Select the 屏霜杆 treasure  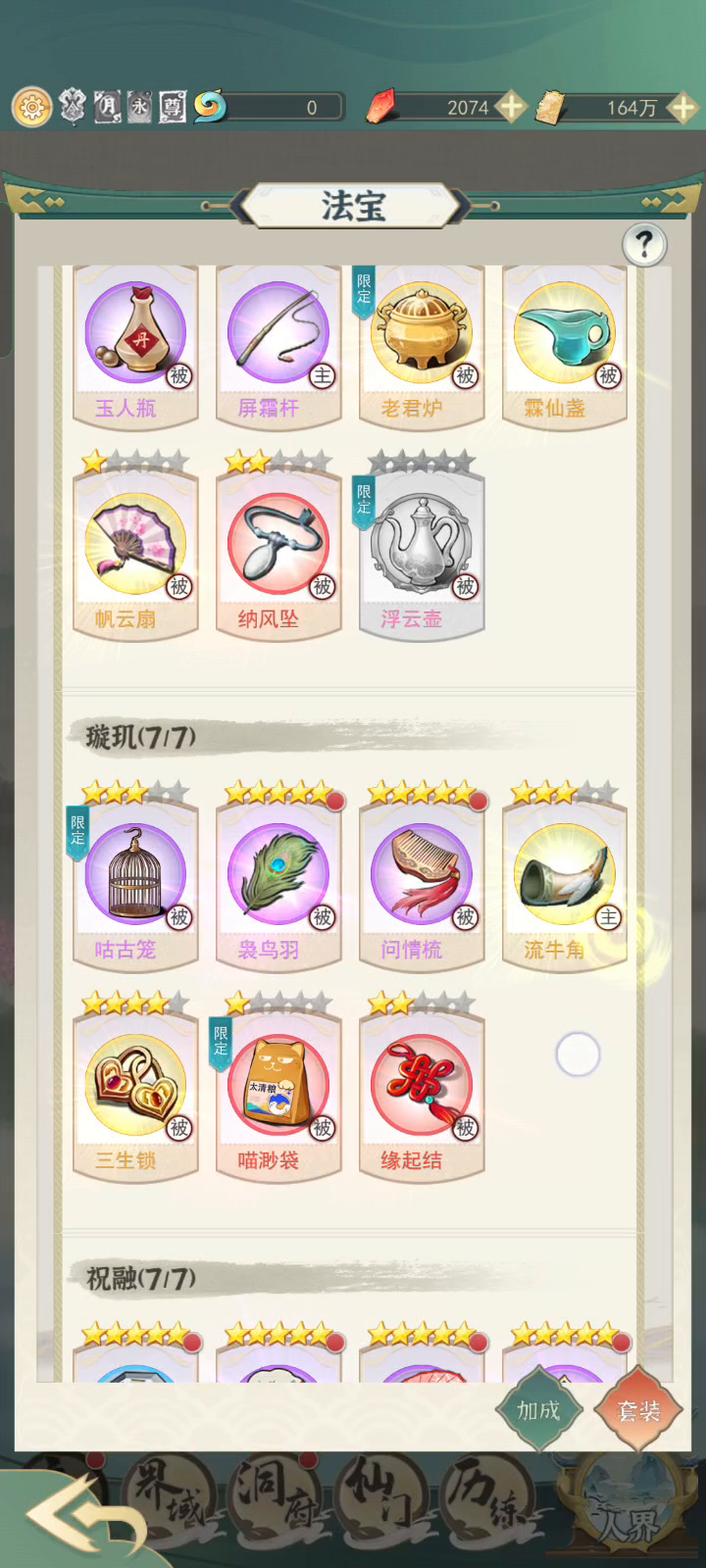(x=278, y=346)
